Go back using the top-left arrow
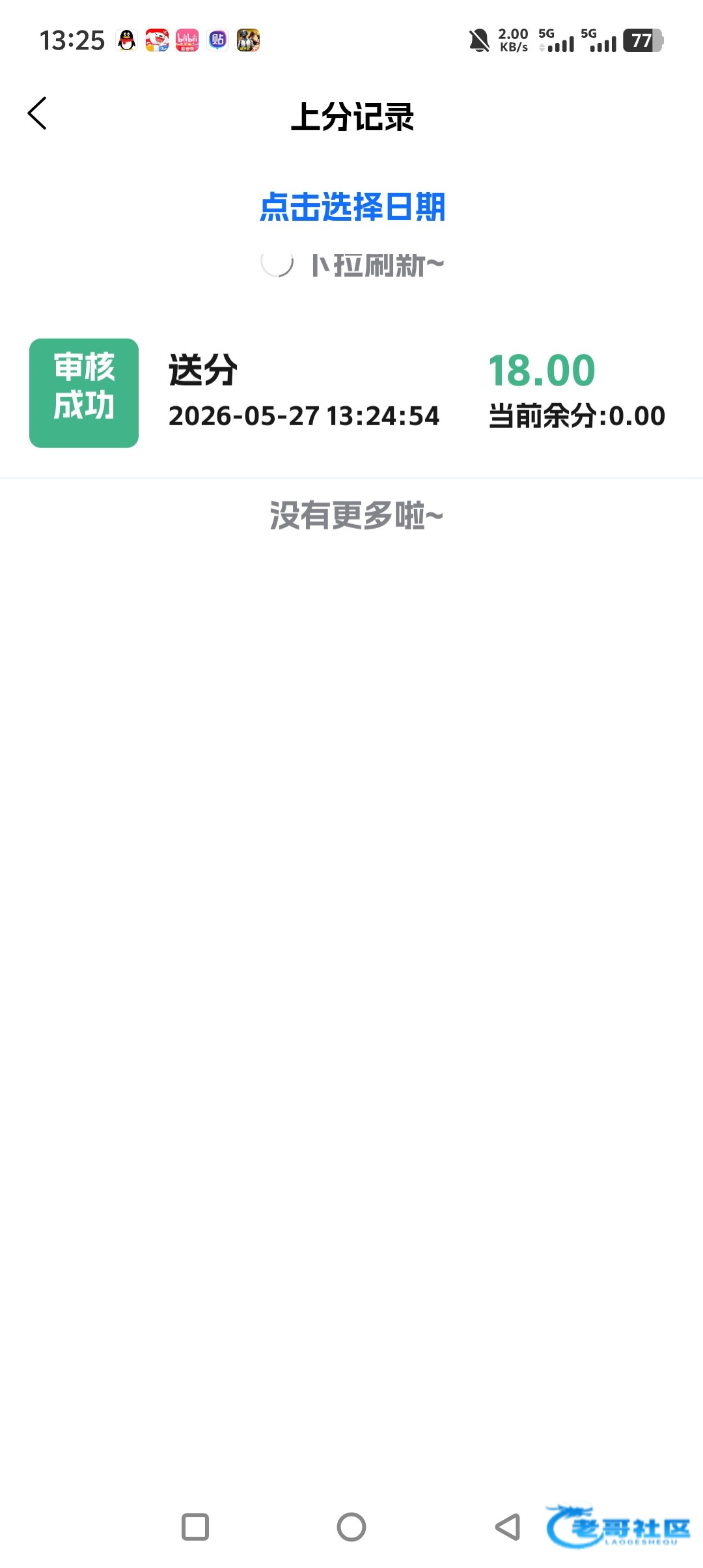The height and width of the screenshot is (1568, 703). pos(37,114)
